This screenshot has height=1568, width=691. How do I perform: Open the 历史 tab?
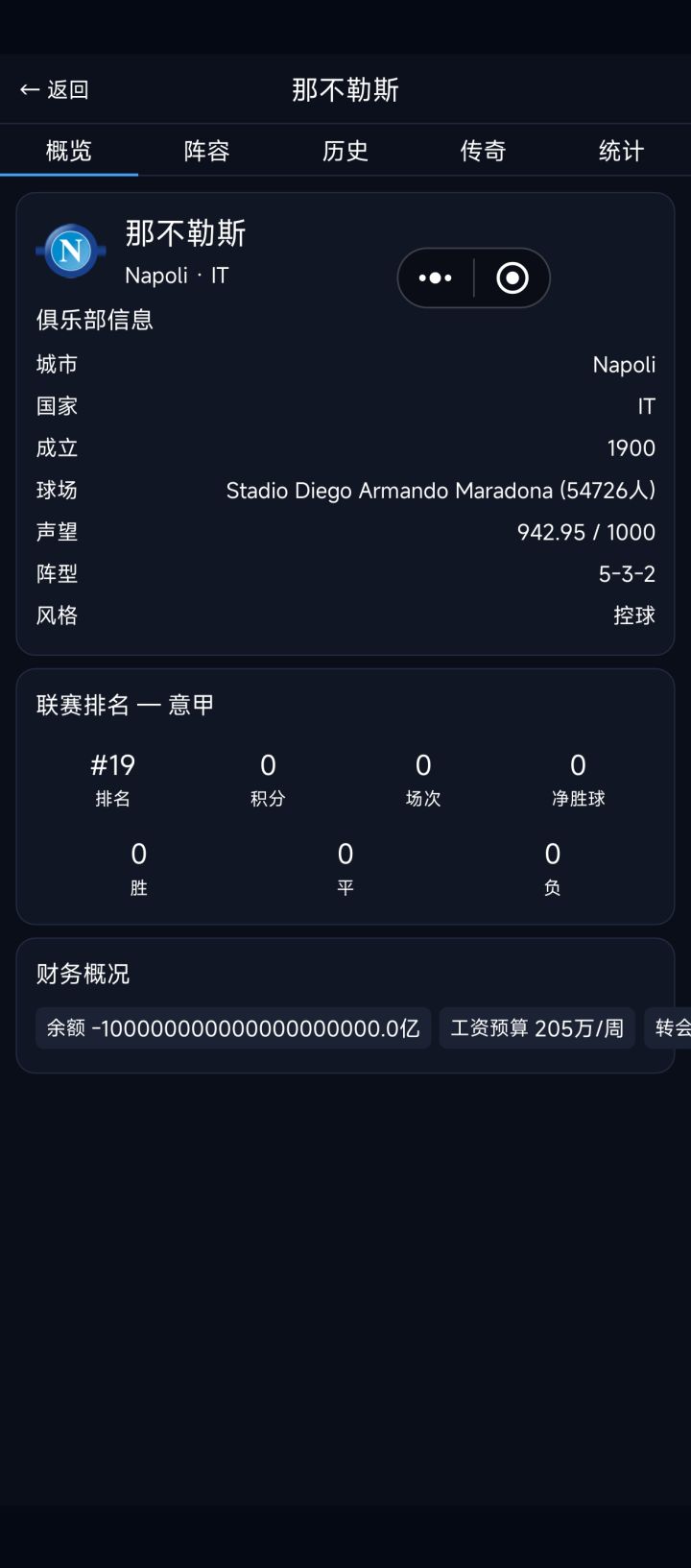pos(345,151)
